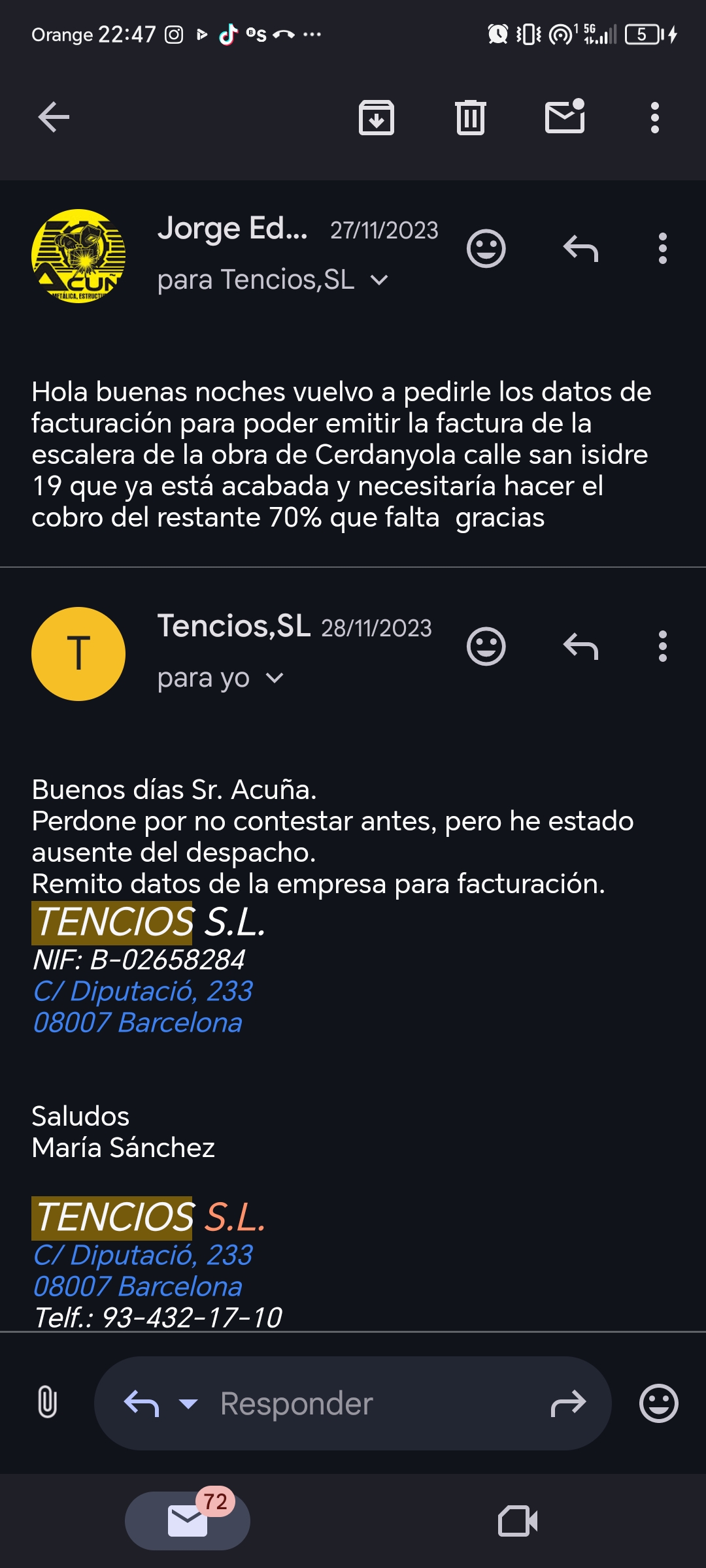Open the billing address C/ Diputació, 233 link

click(x=143, y=992)
